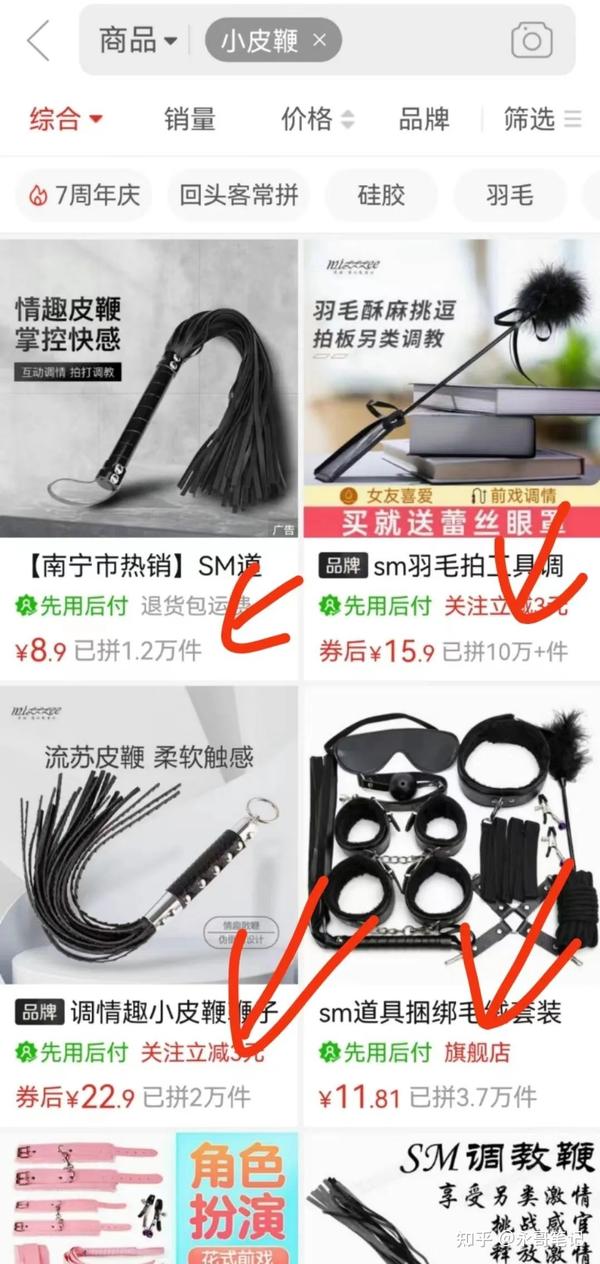Go back using the top-left arrow
Screen dimensions: 600x1264
coord(38,41)
